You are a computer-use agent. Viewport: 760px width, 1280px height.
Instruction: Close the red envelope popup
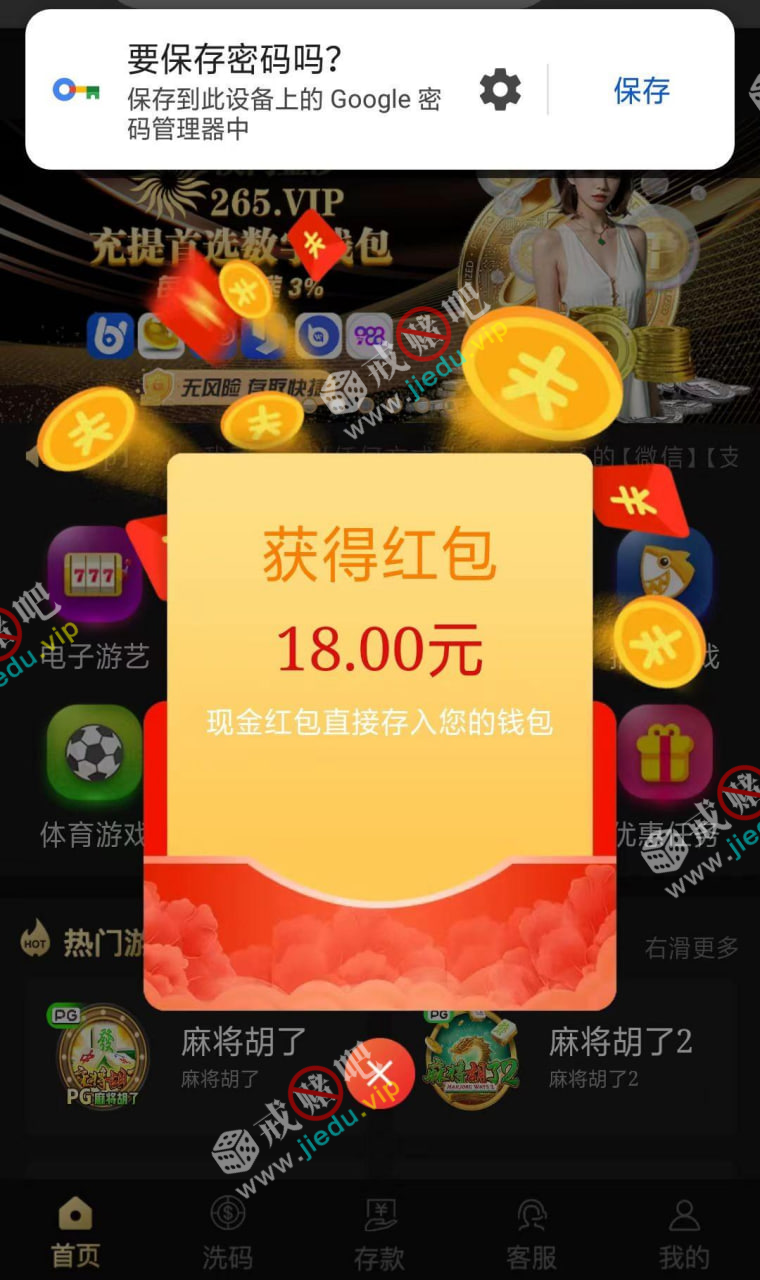click(381, 1074)
